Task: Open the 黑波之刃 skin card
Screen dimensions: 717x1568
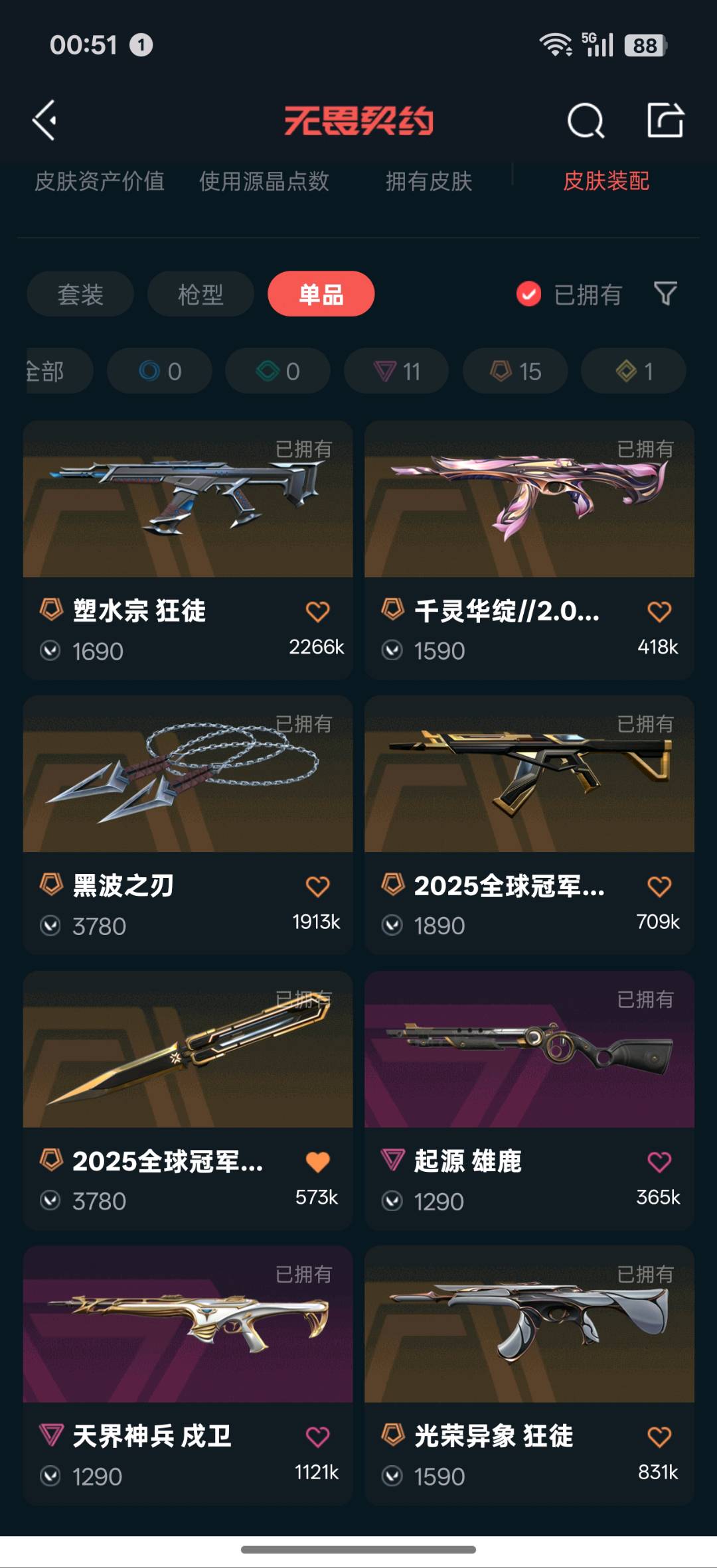Action: pyautogui.click(x=188, y=774)
